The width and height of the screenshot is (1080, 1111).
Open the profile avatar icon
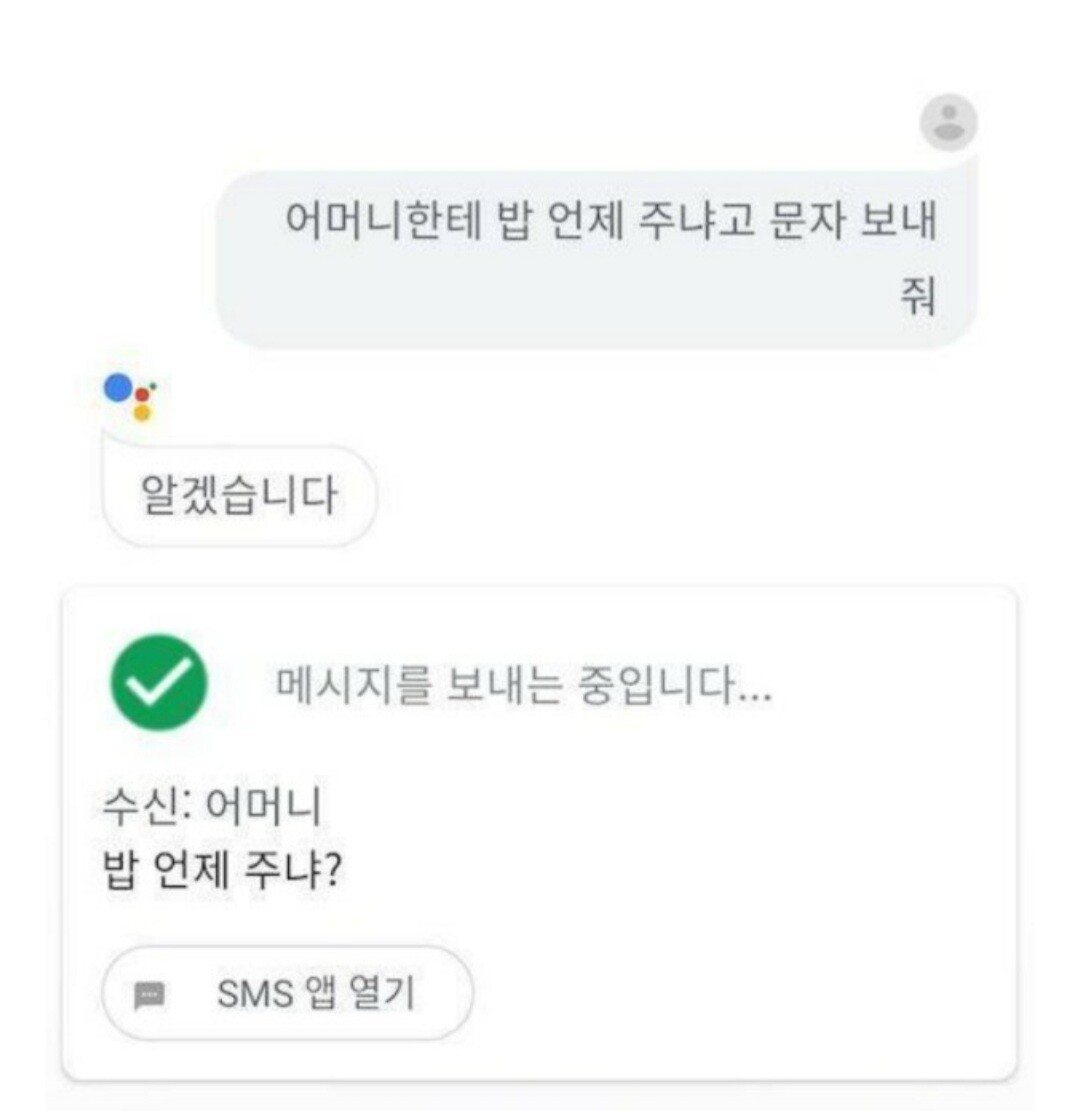(947, 123)
